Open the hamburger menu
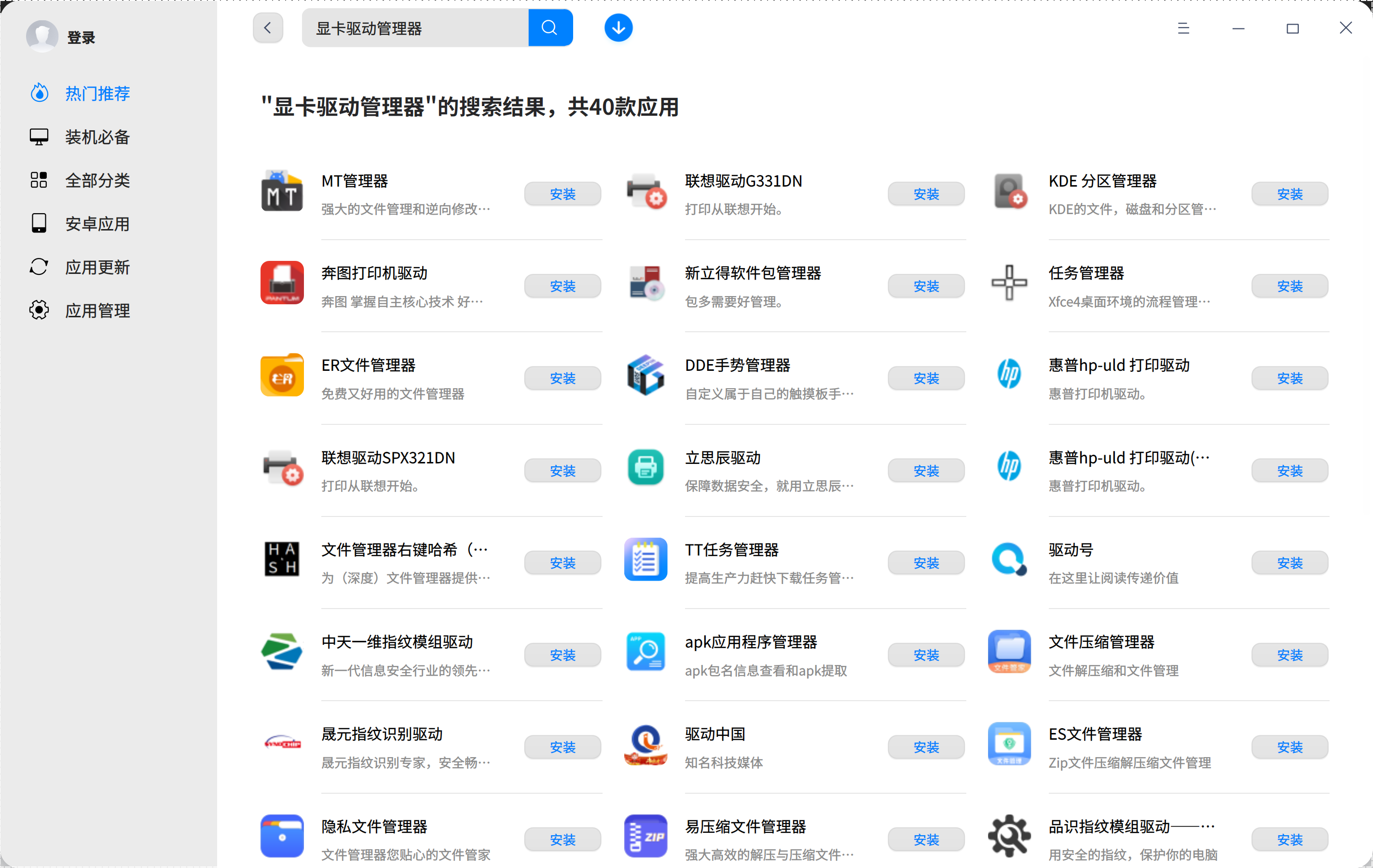The height and width of the screenshot is (868, 1373). (x=1183, y=28)
